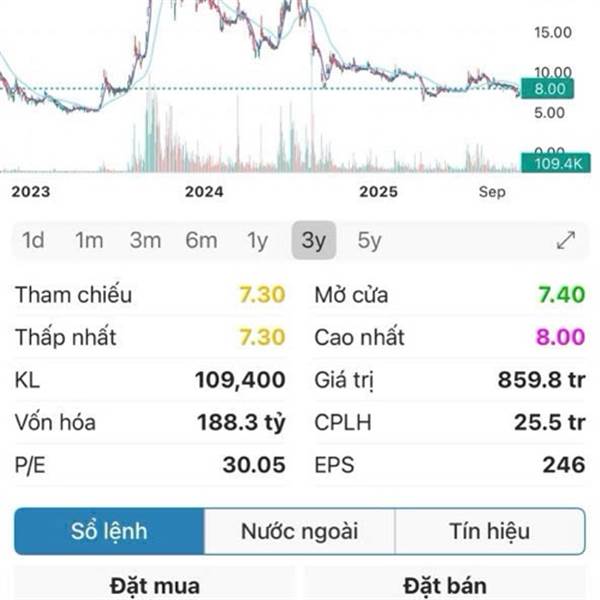Image resolution: width=600 pixels, height=600 pixels.
Task: Switch to the Nước ngoài tab
Action: [299, 532]
